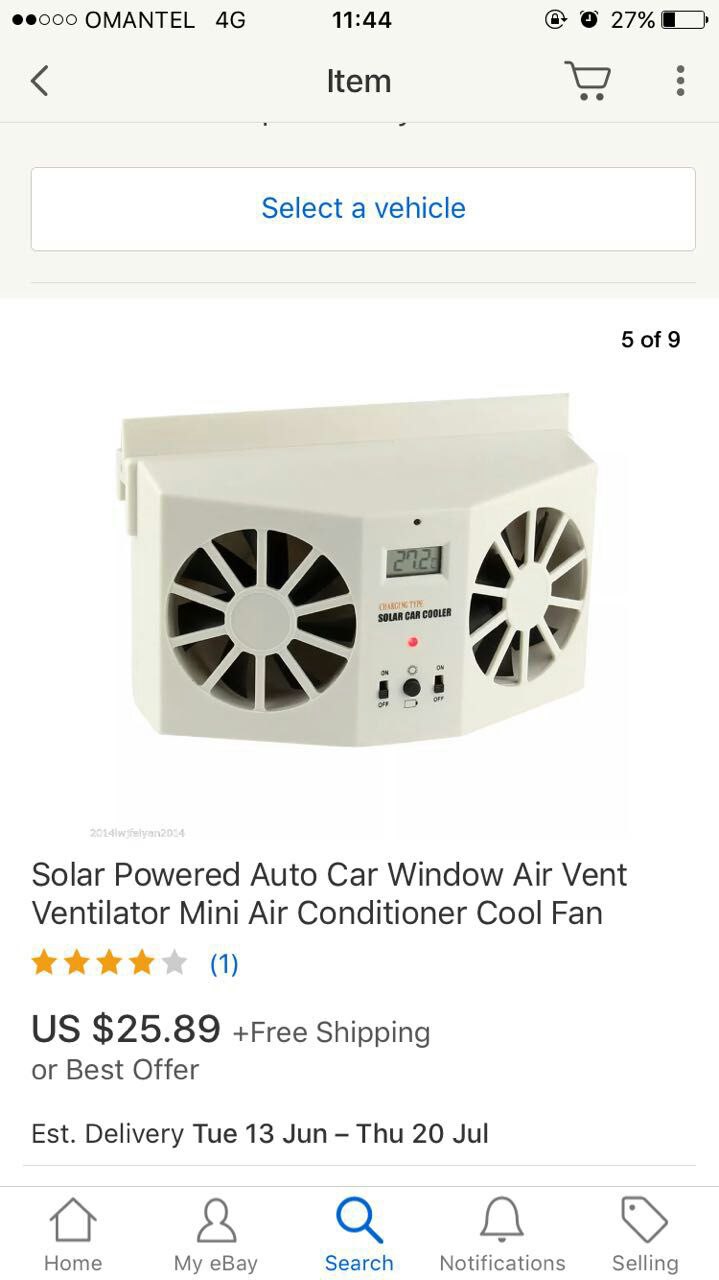Open the overflow menu
The height and width of the screenshot is (1280, 719).
[680, 81]
